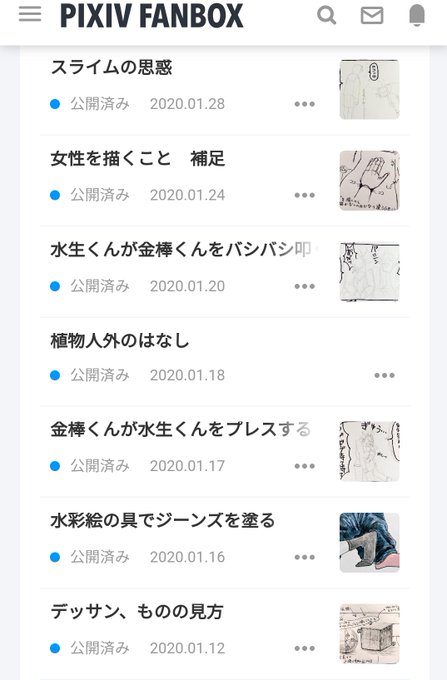Open the post デッサン、ものの見方
This screenshot has height=680, width=447.
[137, 611]
